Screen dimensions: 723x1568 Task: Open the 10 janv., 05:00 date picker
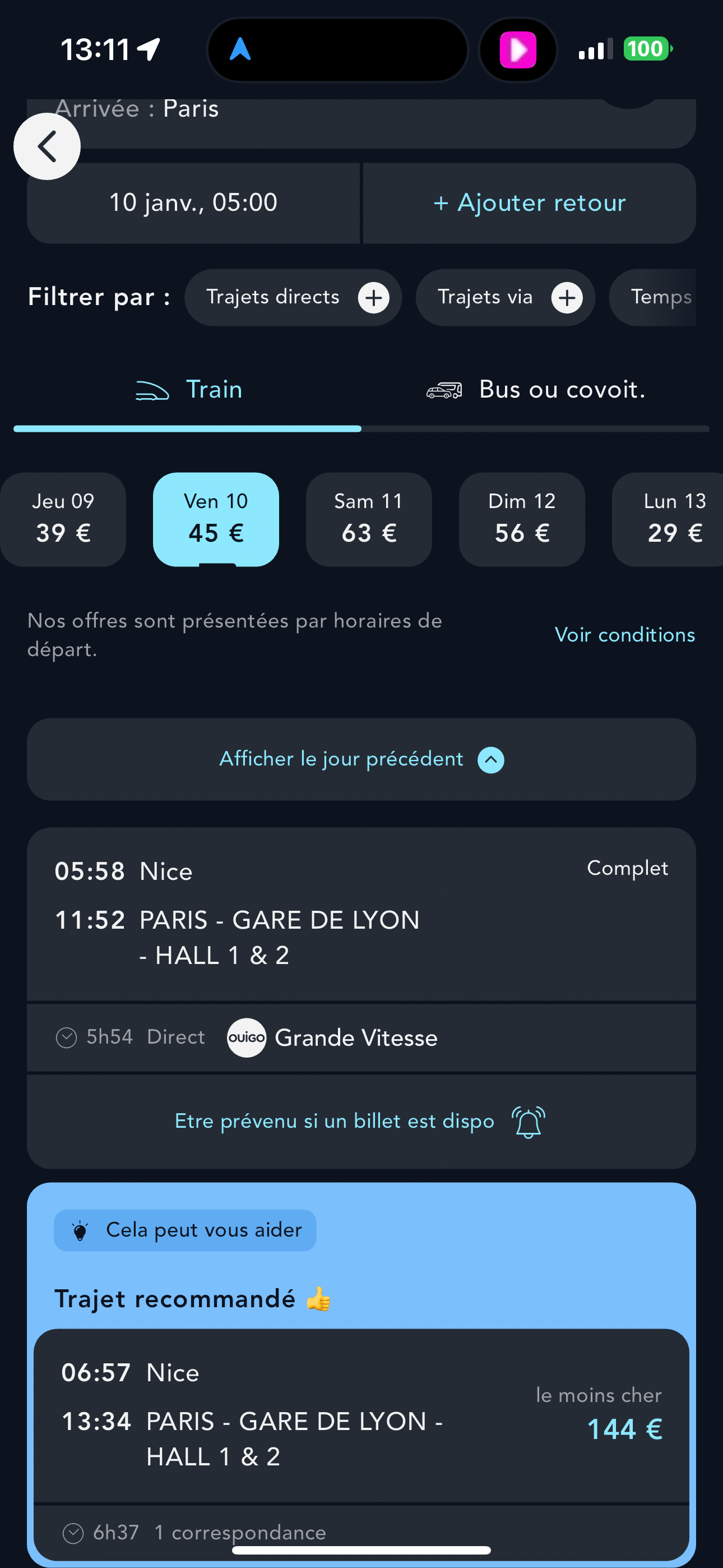click(x=193, y=202)
